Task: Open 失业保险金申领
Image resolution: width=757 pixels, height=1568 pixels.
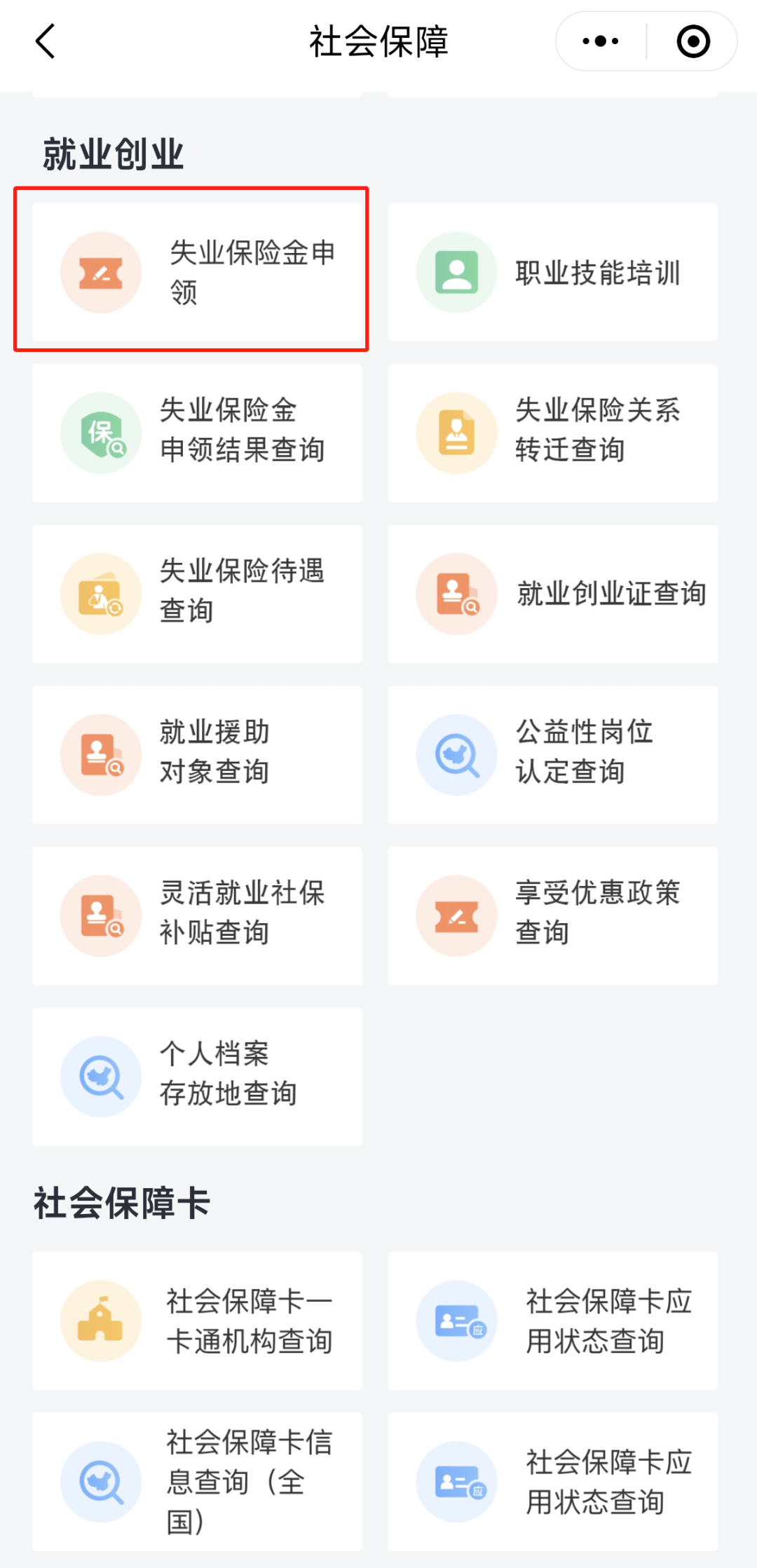Action: pyautogui.click(x=197, y=273)
